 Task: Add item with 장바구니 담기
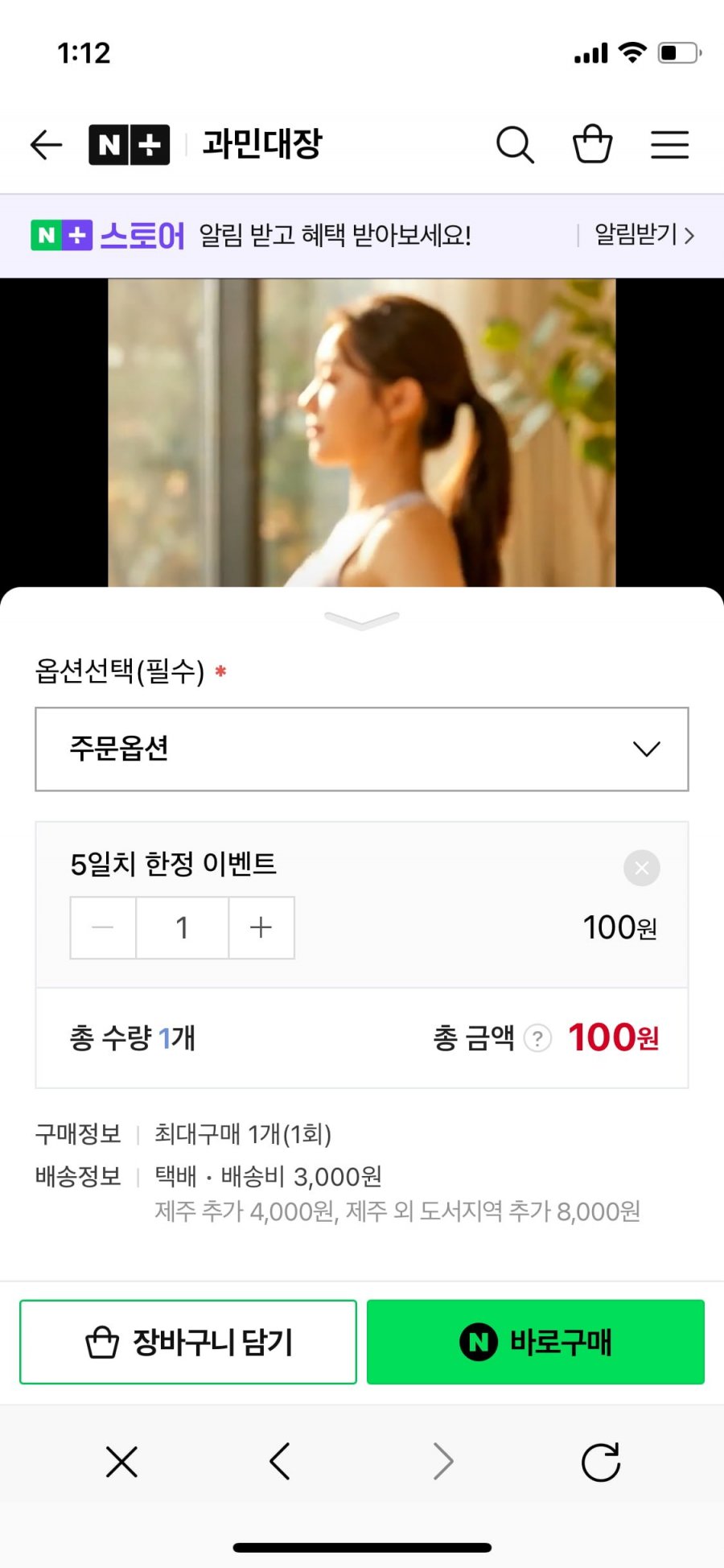188,1342
